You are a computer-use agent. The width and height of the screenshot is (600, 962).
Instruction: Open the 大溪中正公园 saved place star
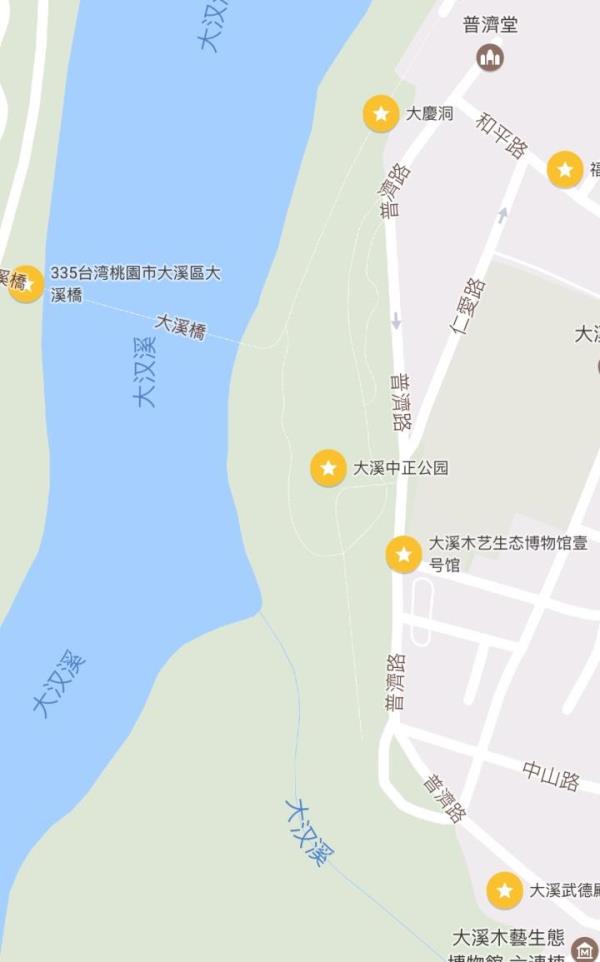click(328, 468)
